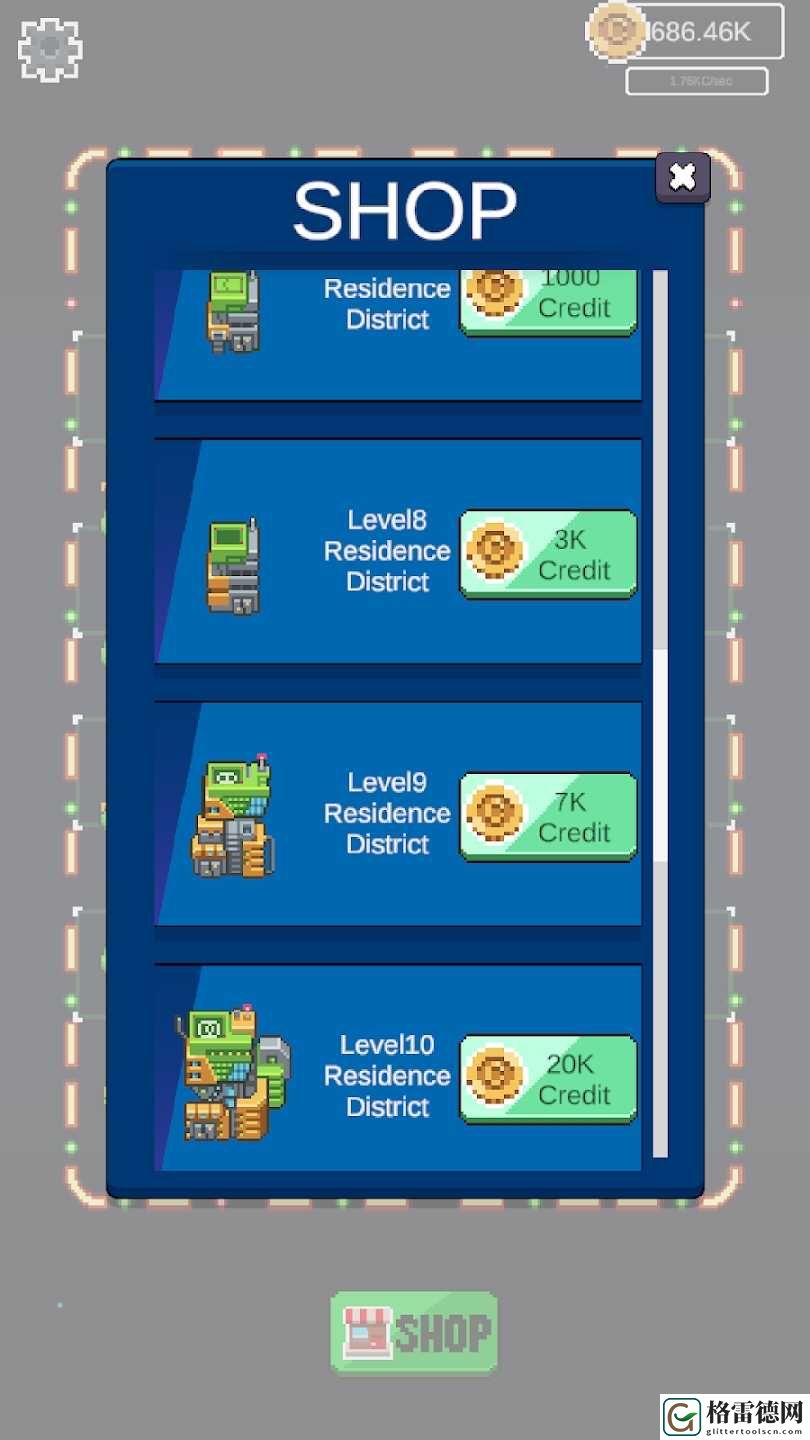The height and width of the screenshot is (1440, 810).
Task: Buy the 1000 Credit residence district
Action: click(x=548, y=302)
